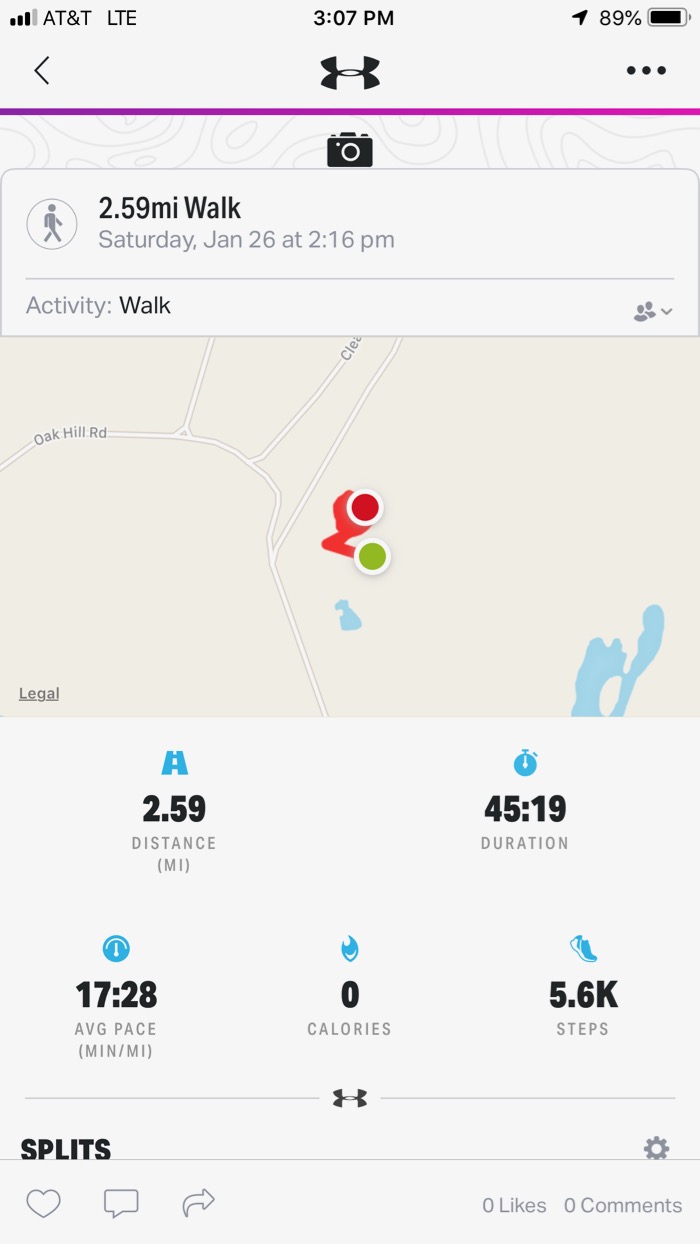Image resolution: width=700 pixels, height=1244 pixels.
Task: Tap the Legal link on the map
Action: [x=39, y=694]
